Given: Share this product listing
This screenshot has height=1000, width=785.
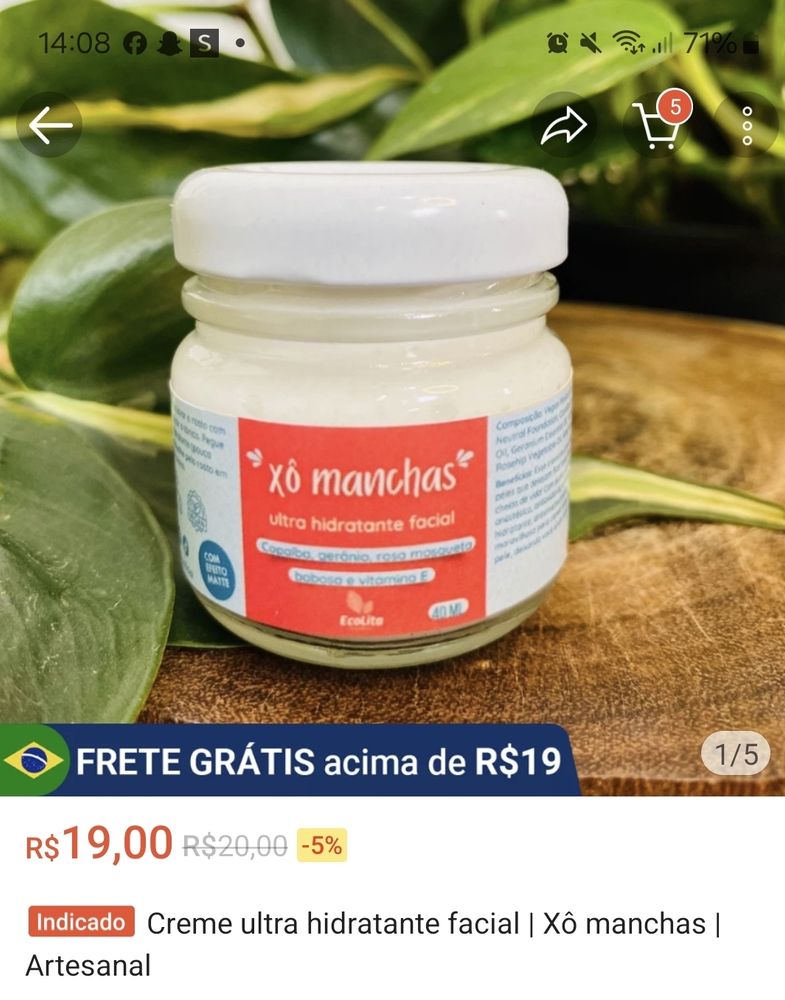Looking at the screenshot, I should (x=565, y=126).
